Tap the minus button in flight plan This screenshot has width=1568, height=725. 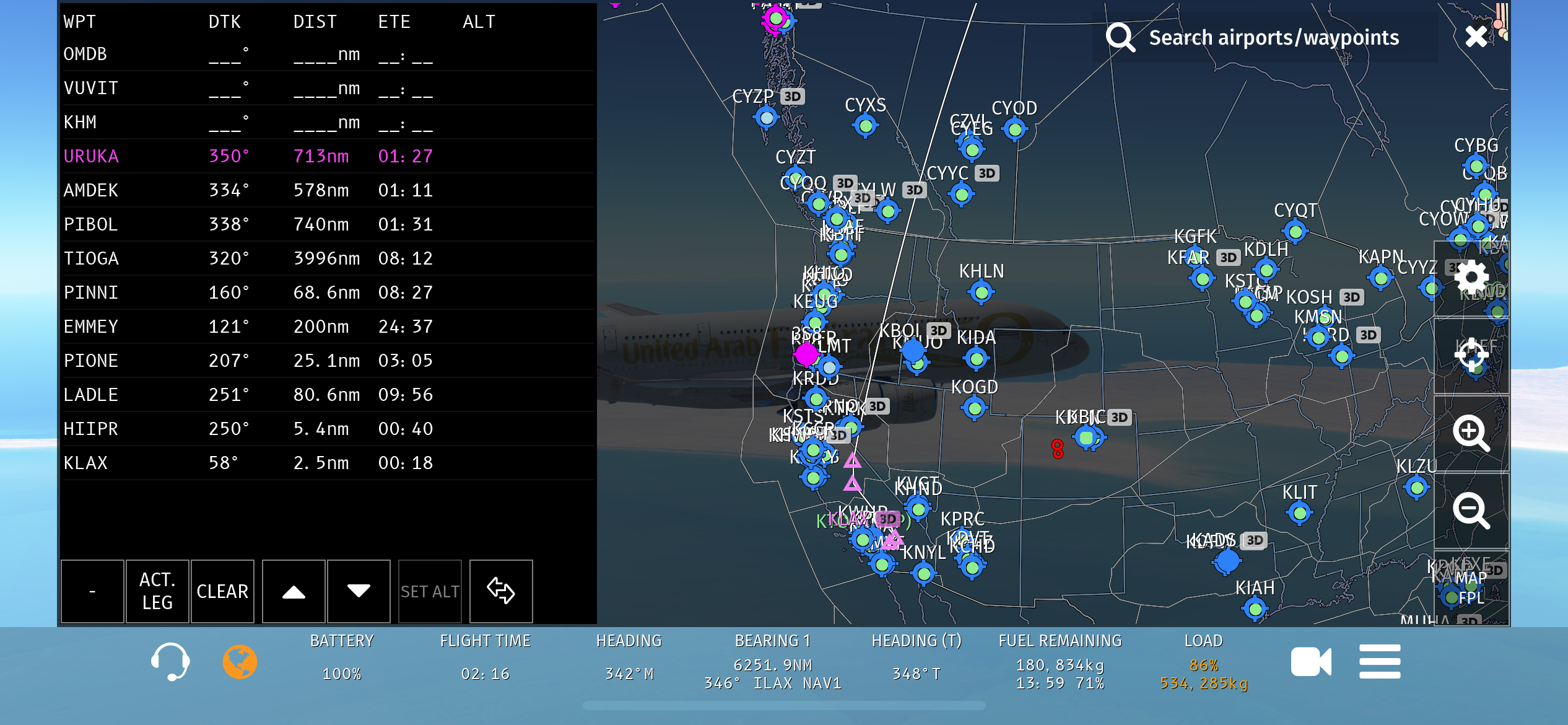point(92,591)
